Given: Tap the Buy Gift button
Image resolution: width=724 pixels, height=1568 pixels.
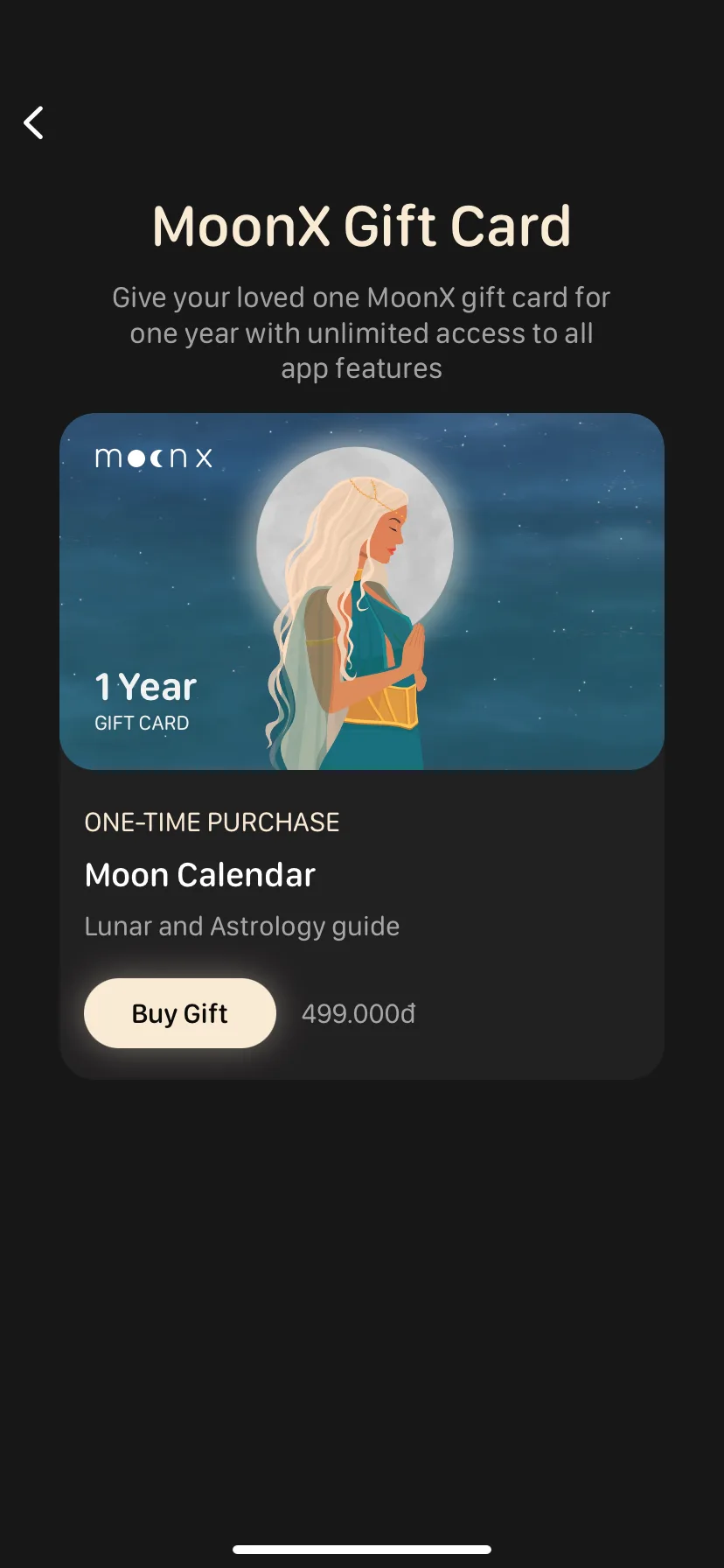Looking at the screenshot, I should click(180, 1013).
